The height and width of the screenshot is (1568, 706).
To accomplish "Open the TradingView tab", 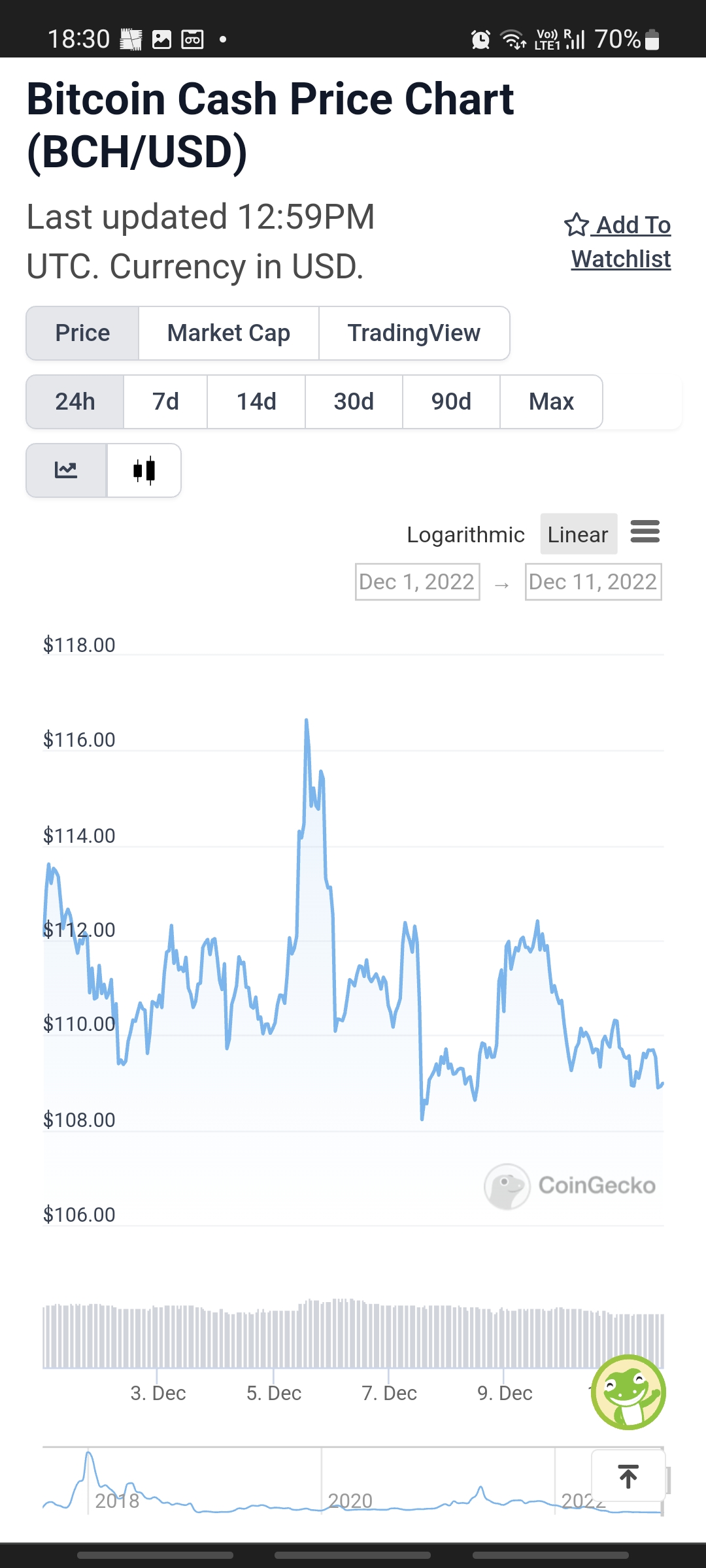I will [414, 333].
